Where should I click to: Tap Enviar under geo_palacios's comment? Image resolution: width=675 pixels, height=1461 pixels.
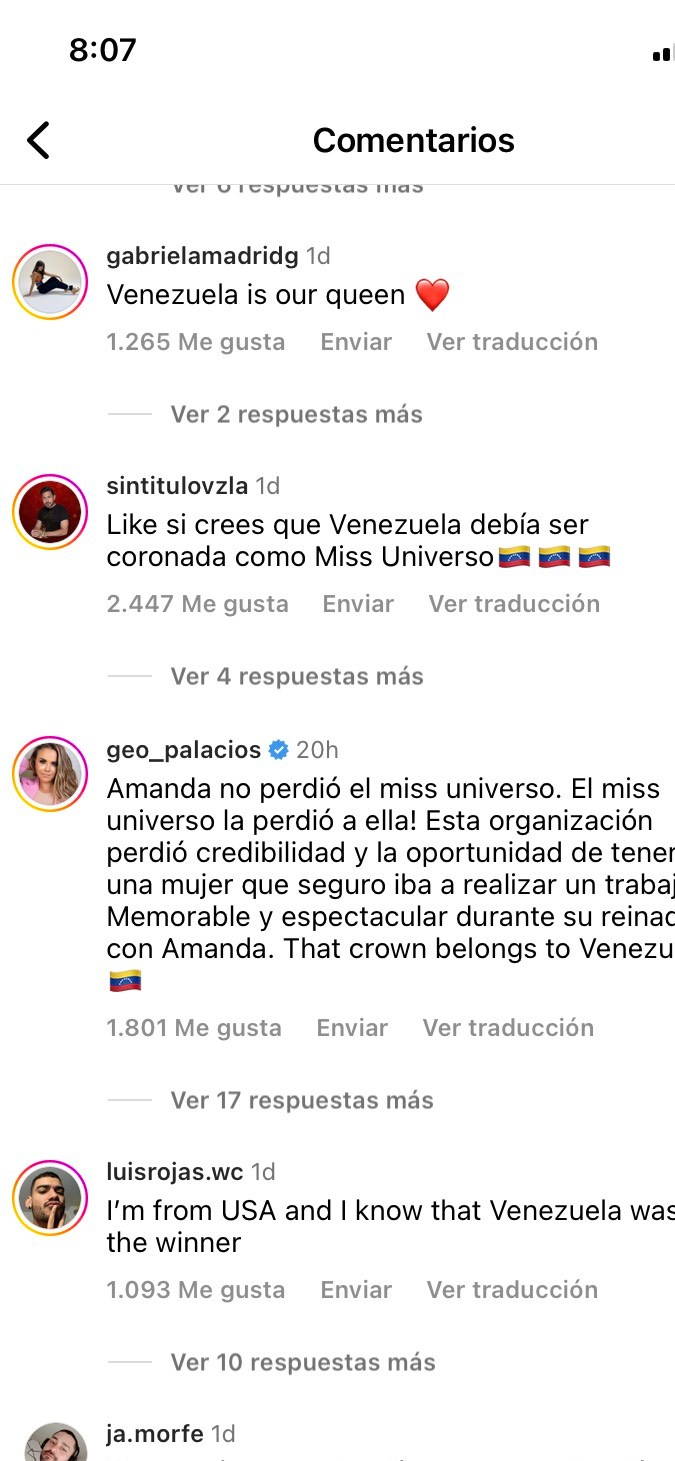point(352,1028)
